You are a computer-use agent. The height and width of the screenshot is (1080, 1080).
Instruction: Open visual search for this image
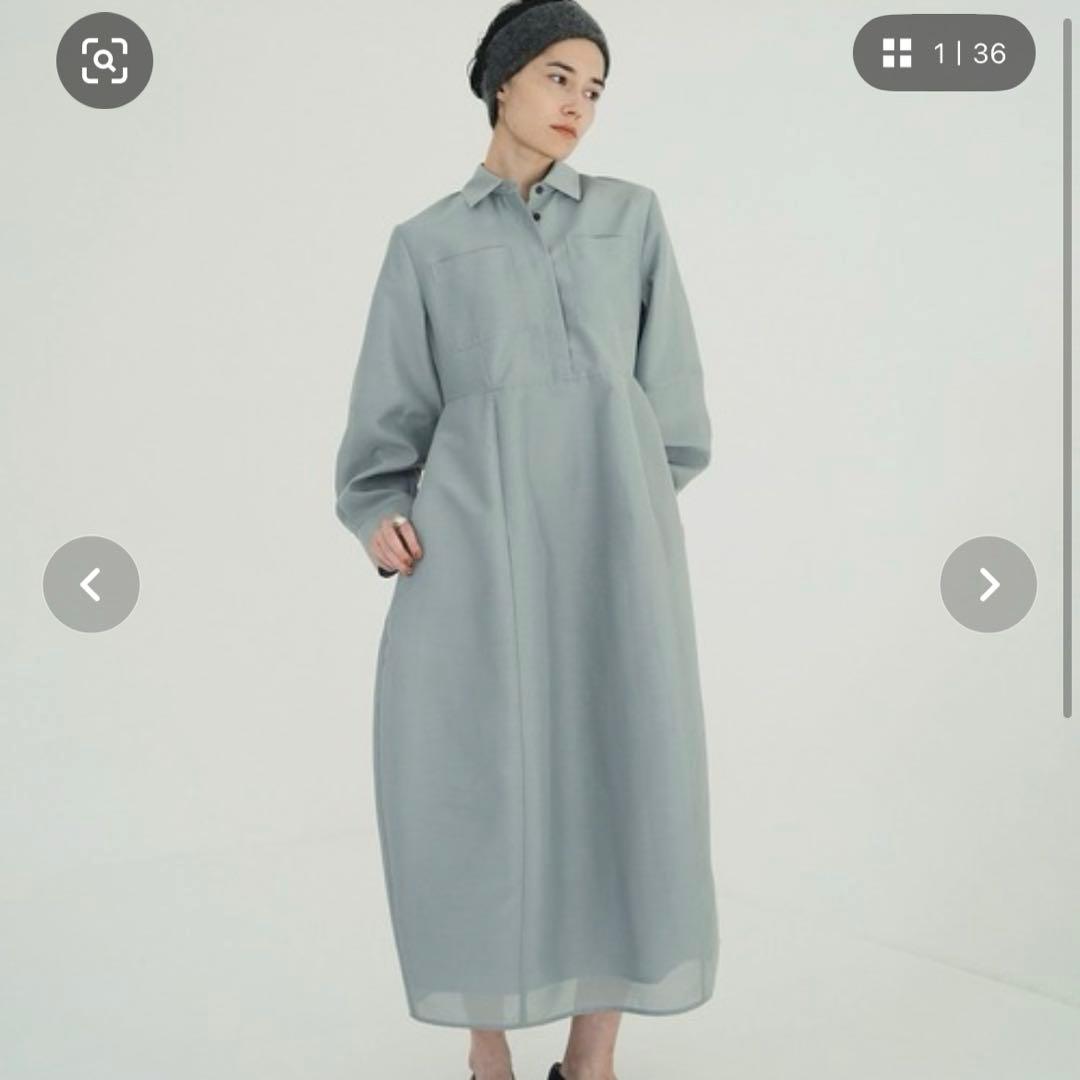click(x=104, y=61)
